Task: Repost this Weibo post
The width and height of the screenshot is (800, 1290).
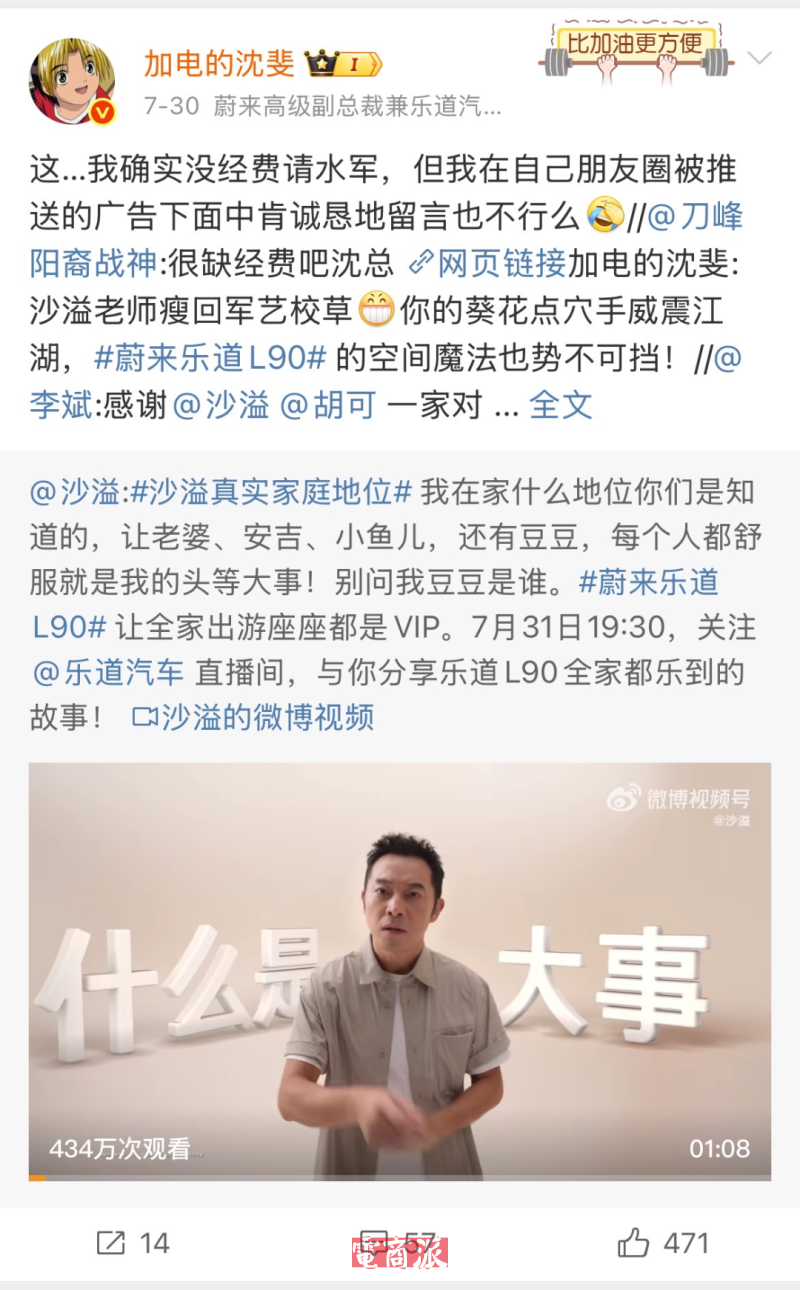Action: (x=132, y=1243)
